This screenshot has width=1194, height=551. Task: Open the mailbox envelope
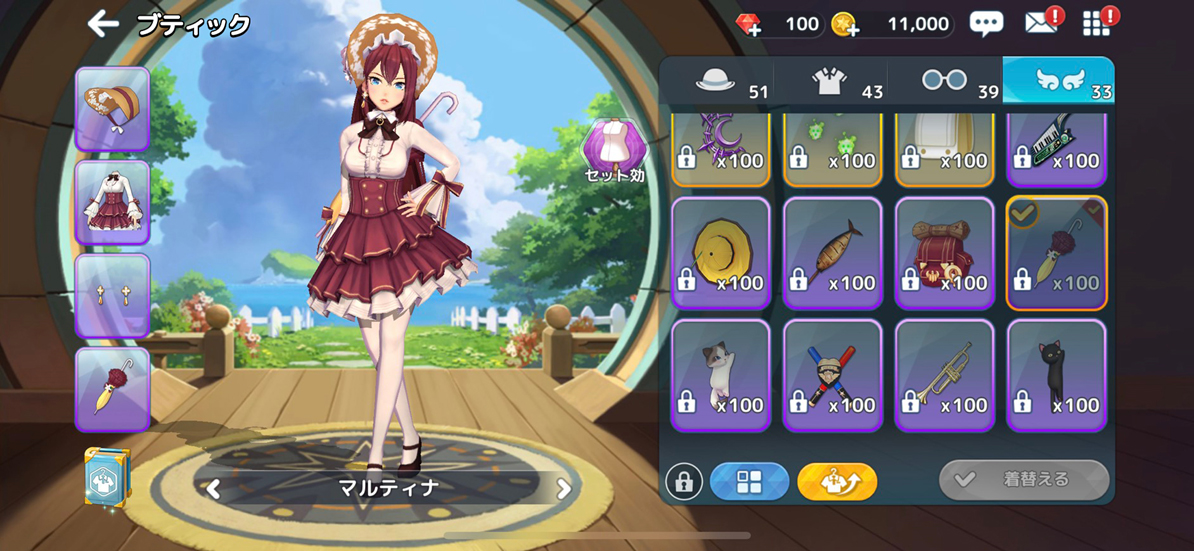pyautogui.click(x=1040, y=23)
